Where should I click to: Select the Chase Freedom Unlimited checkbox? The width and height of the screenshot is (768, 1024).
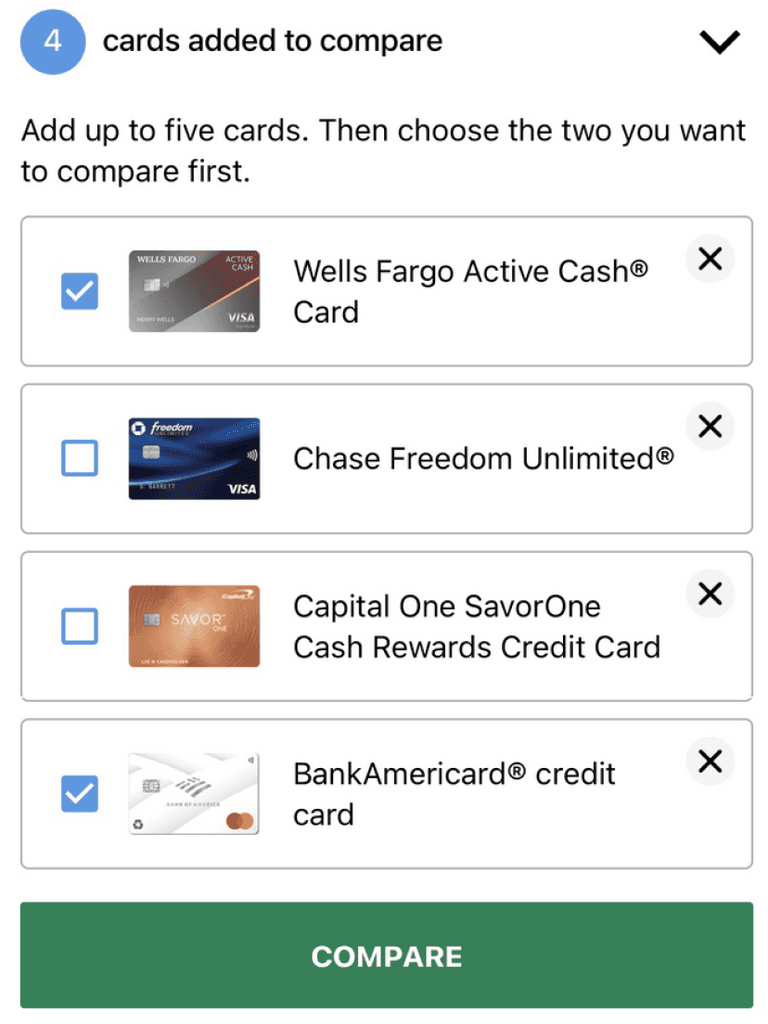point(80,458)
